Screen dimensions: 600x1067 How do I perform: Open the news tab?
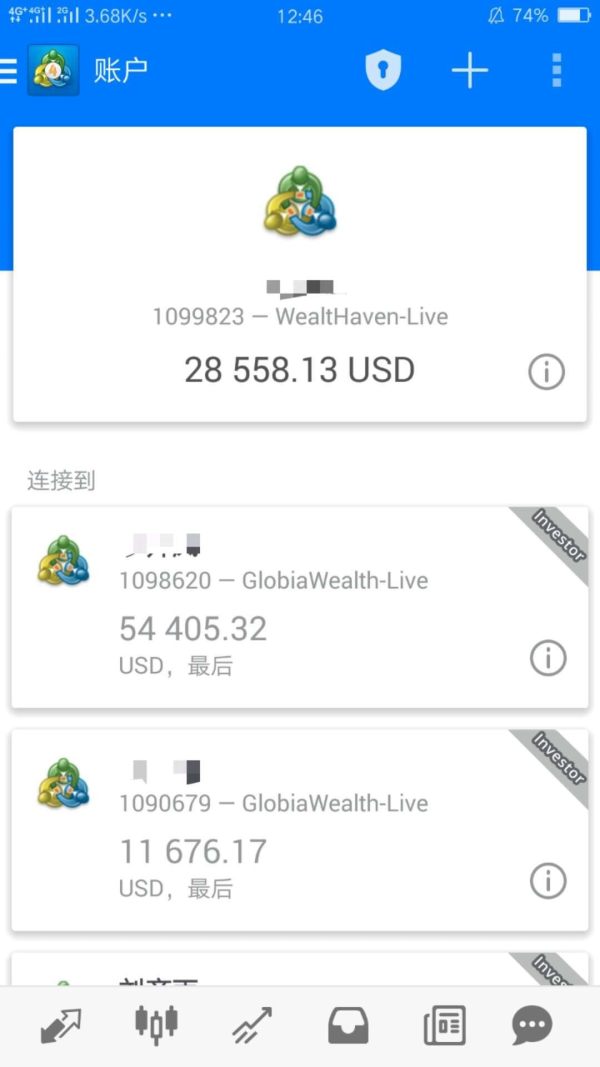443,1025
